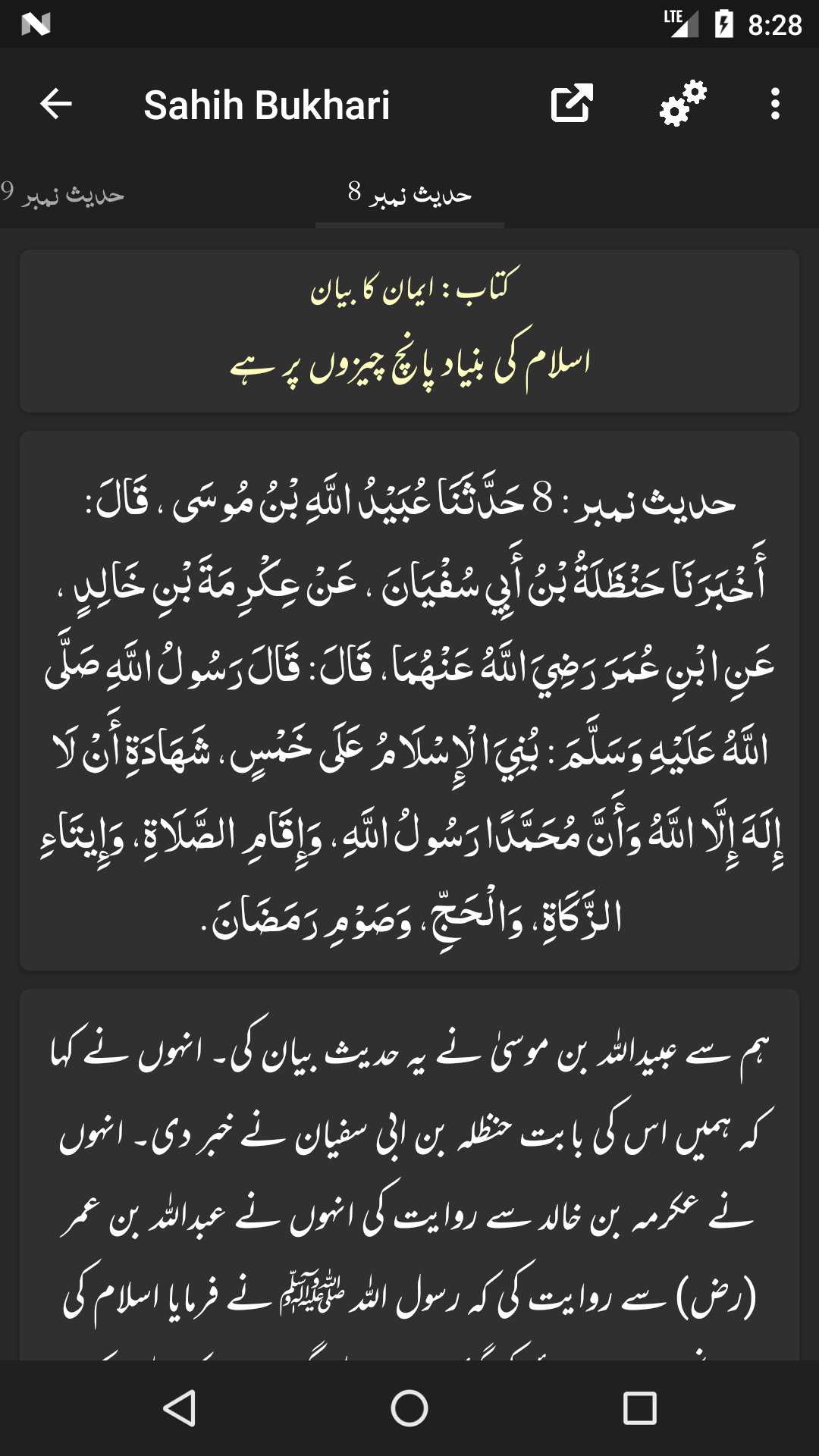Share this hadith with the share icon
The width and height of the screenshot is (819, 1456).
(x=572, y=104)
